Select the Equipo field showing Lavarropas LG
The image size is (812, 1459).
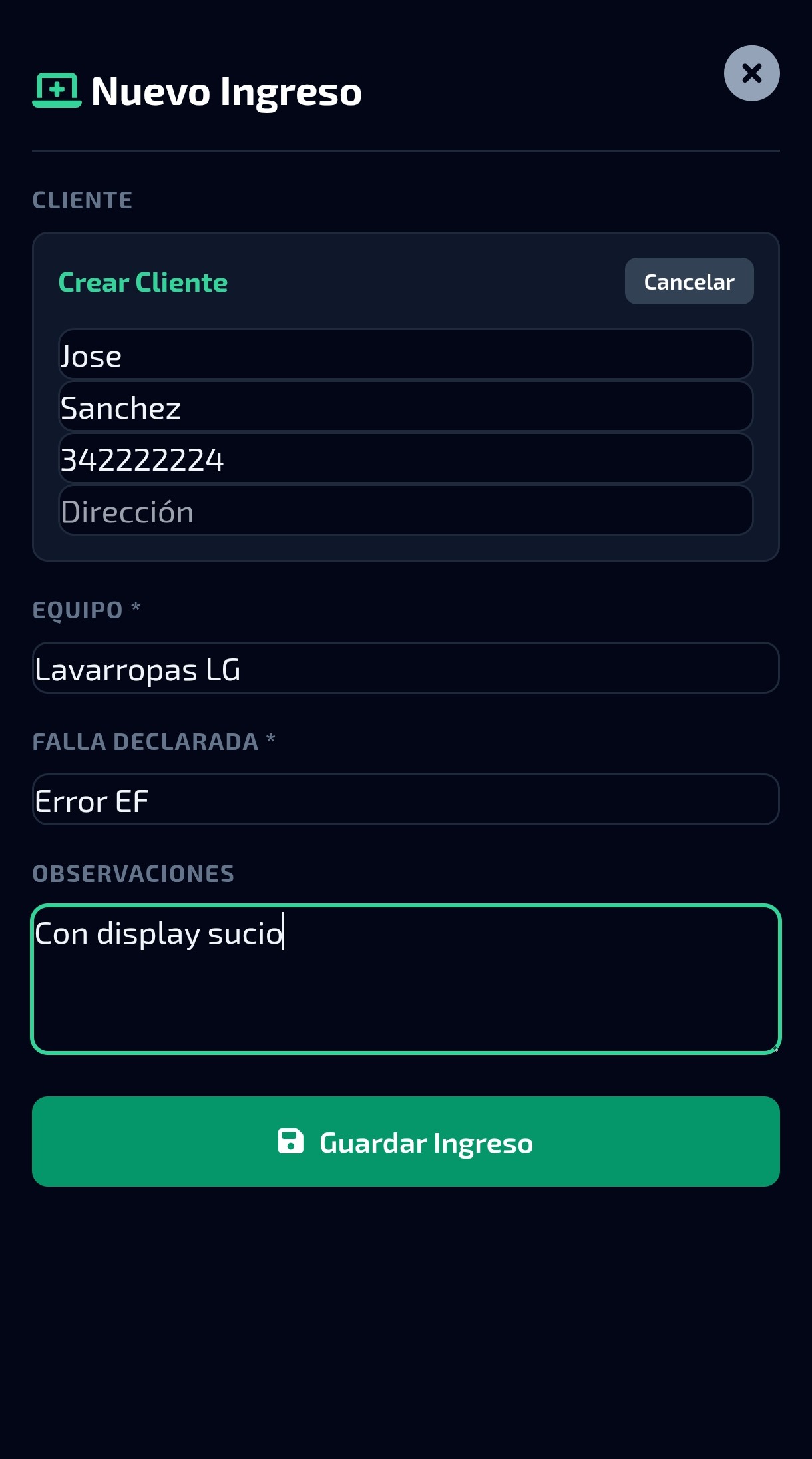(406, 668)
